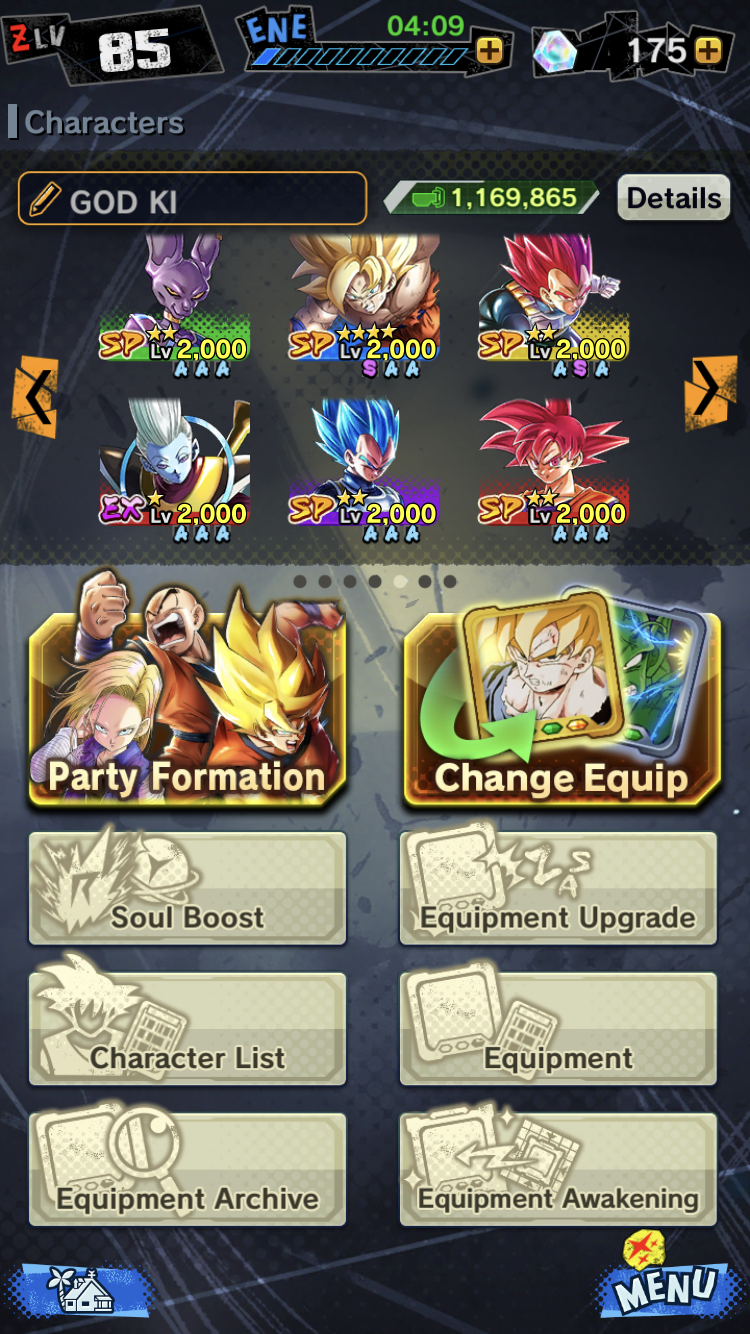Open party Details
This screenshot has height=1334, width=750.
point(673,198)
